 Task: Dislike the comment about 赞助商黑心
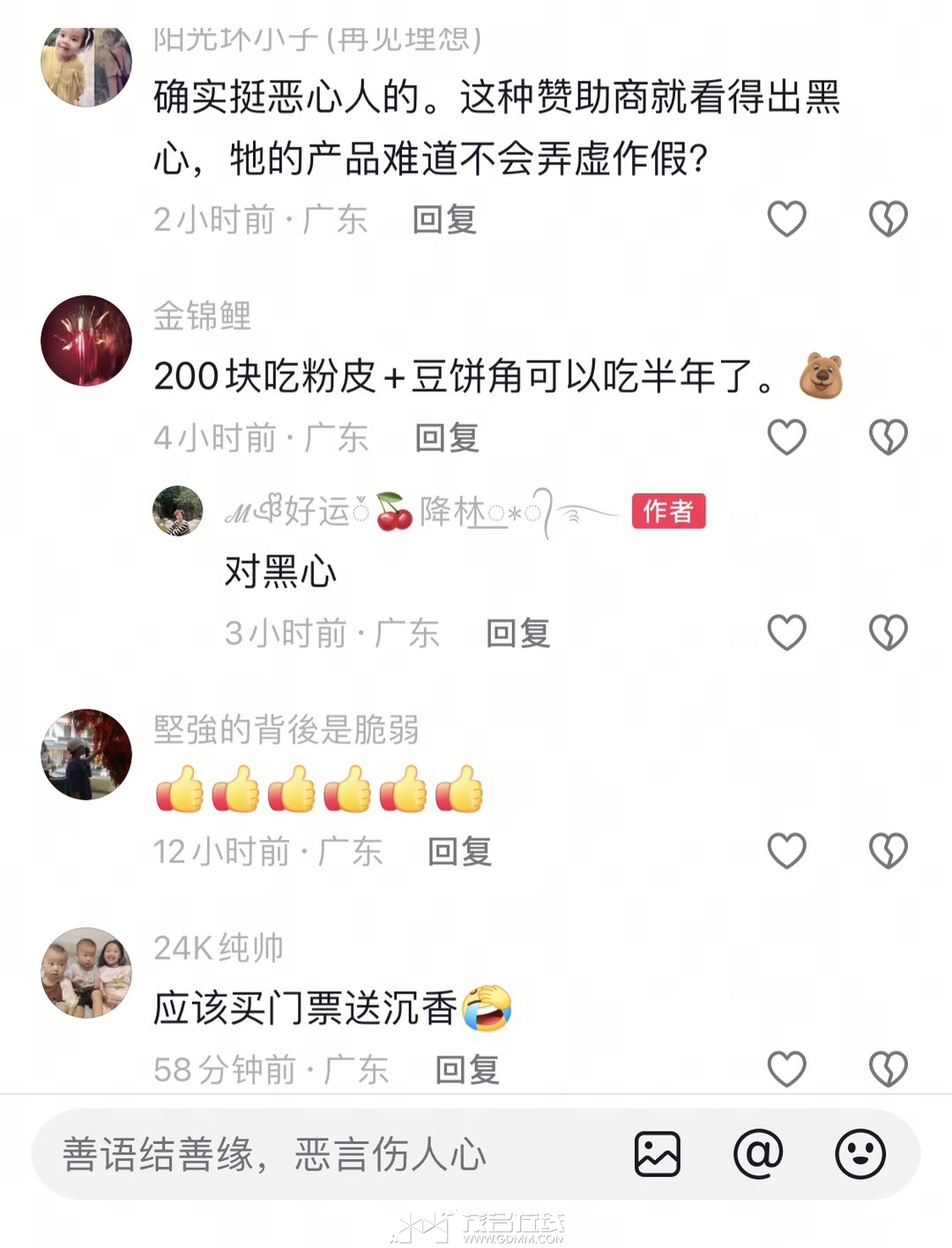point(888,219)
